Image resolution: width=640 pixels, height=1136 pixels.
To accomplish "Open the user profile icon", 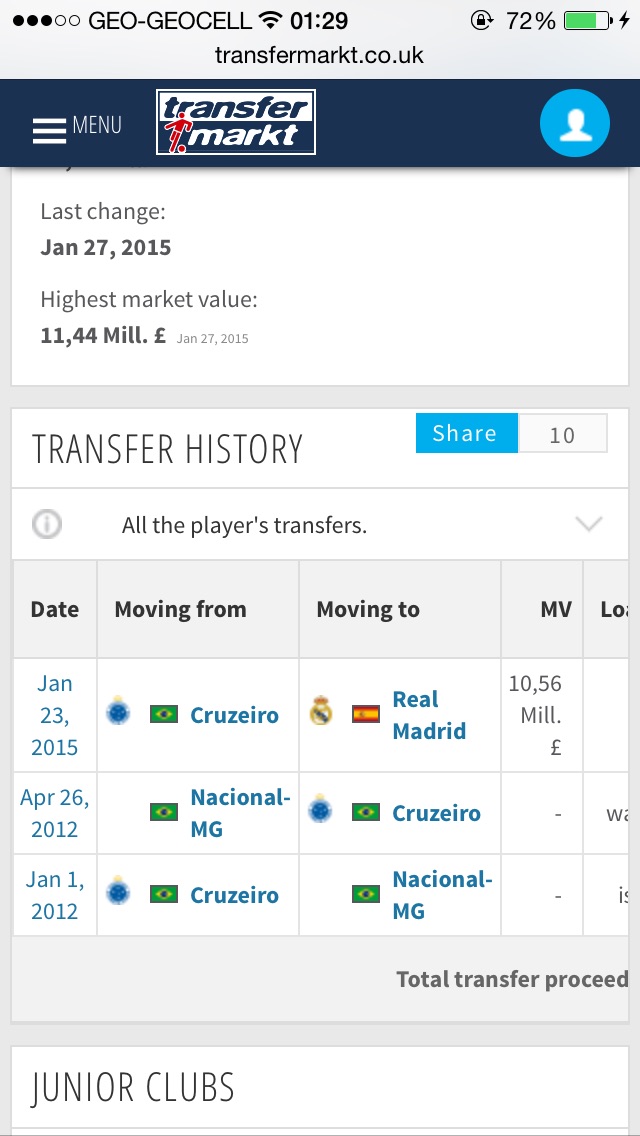I will pyautogui.click(x=574, y=124).
